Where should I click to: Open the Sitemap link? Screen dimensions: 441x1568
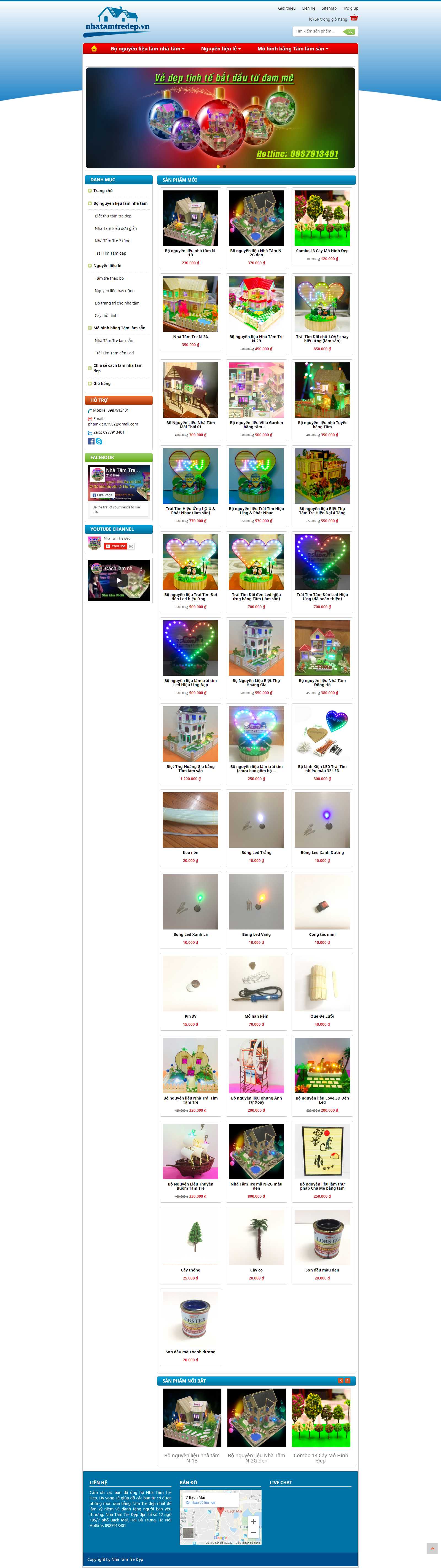(329, 9)
